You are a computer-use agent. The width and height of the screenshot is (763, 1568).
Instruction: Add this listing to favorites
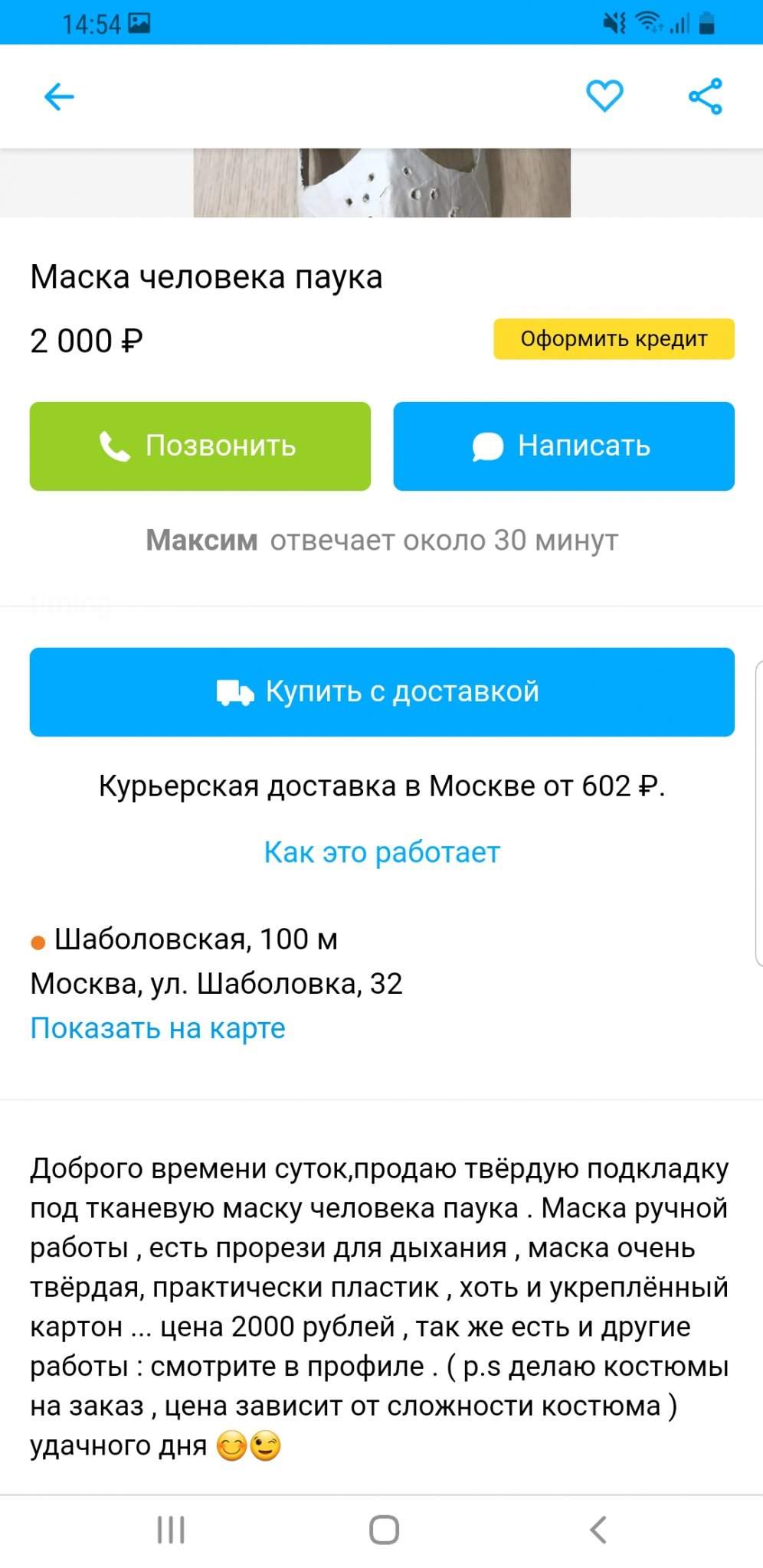(604, 96)
